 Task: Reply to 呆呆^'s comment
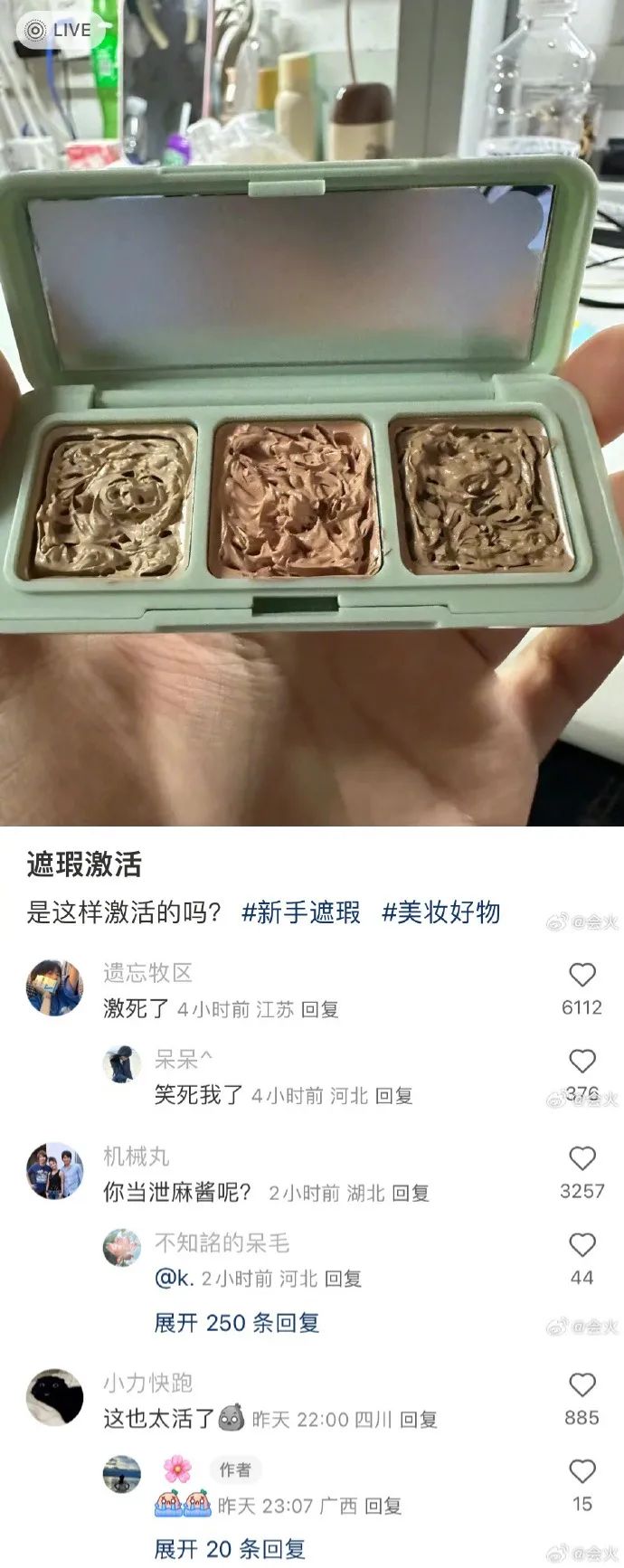tap(394, 1096)
